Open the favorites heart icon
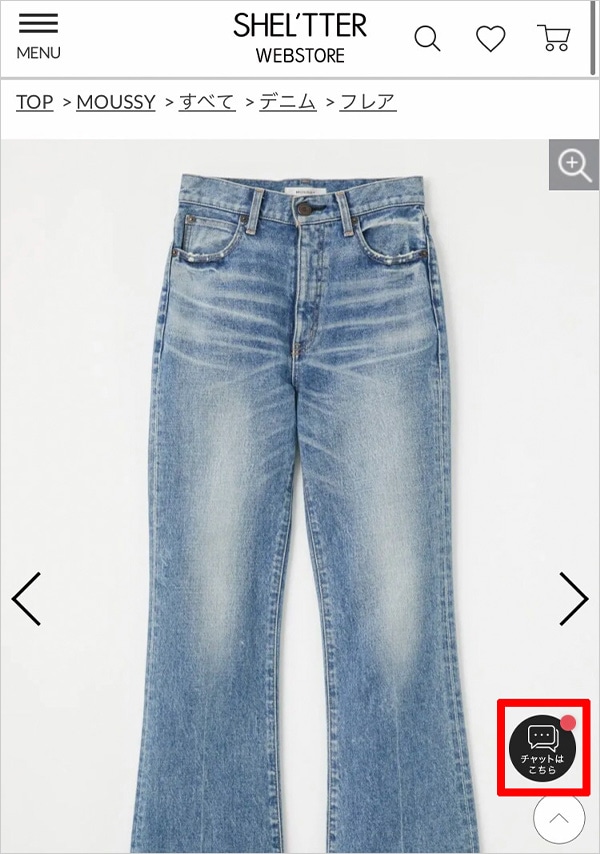 [490, 38]
